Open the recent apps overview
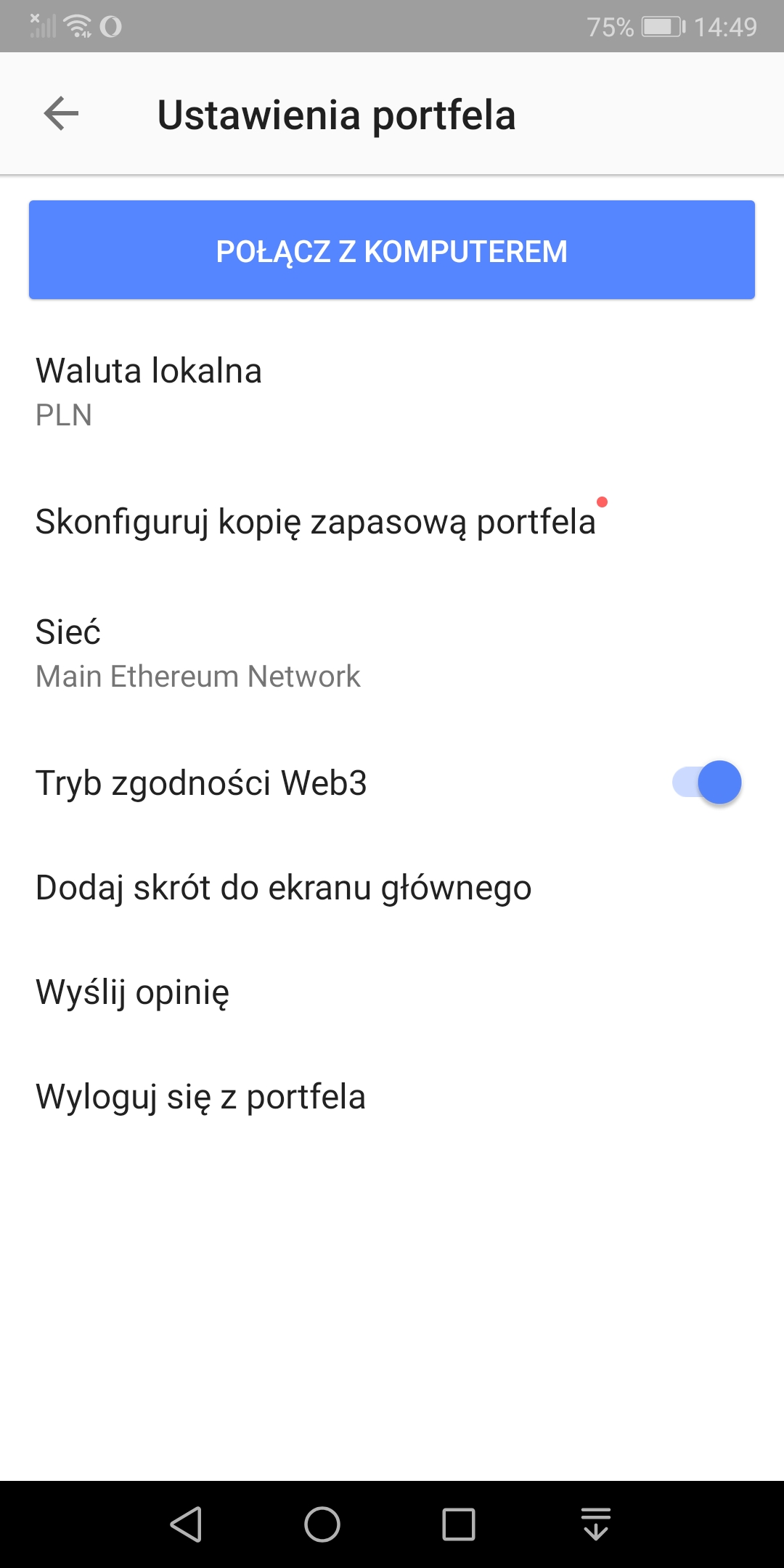The width and height of the screenshot is (784, 1568). [459, 1524]
